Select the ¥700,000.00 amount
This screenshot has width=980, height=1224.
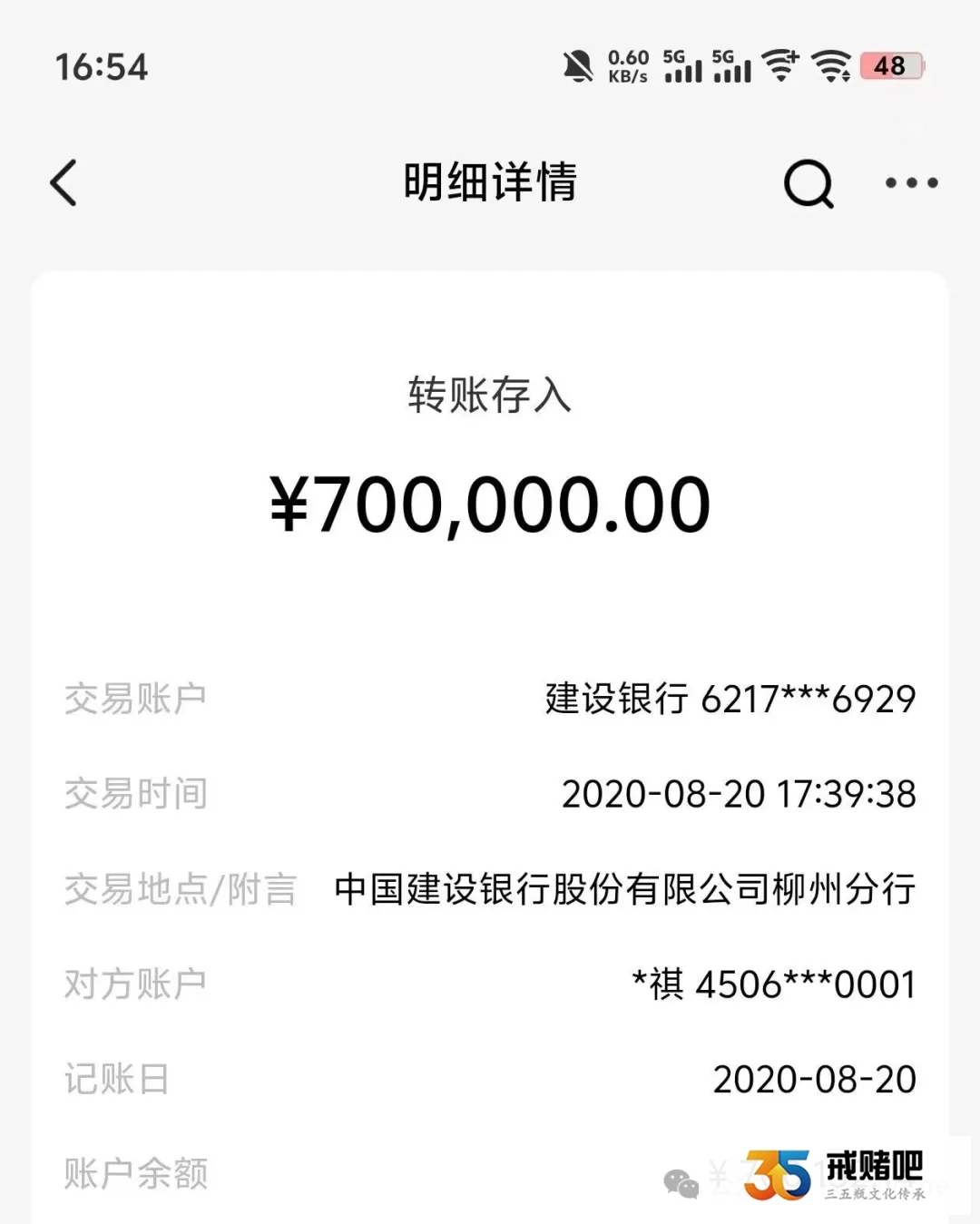pos(490,505)
